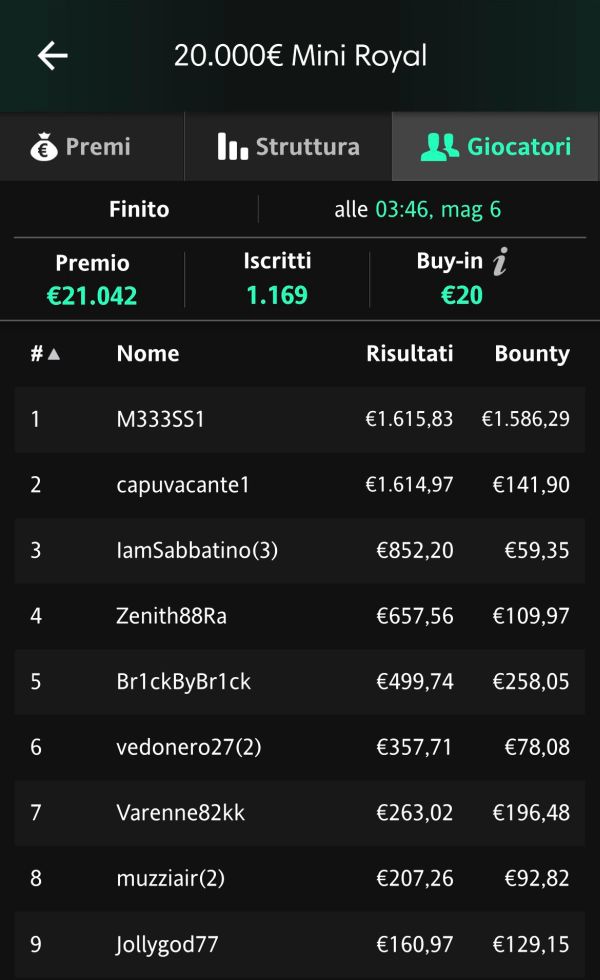
Task: Open vedonero27(2) entry
Action: [x=300, y=748]
